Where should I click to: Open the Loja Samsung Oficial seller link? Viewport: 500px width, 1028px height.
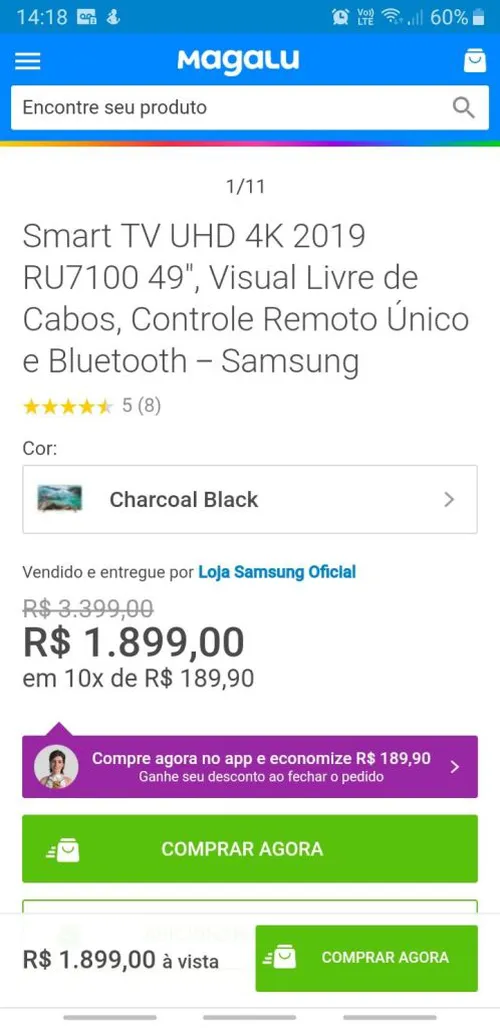(x=277, y=572)
